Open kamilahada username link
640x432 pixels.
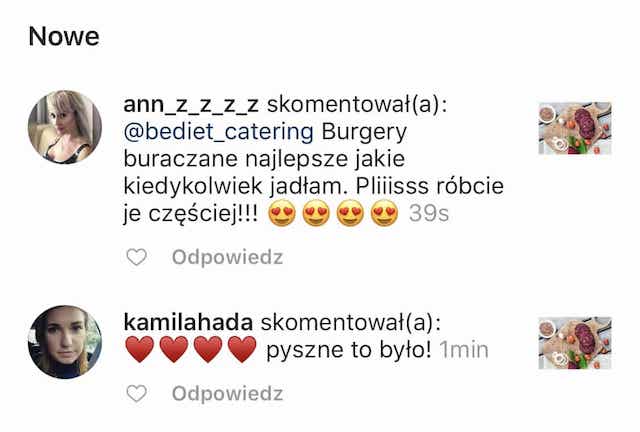point(187,322)
